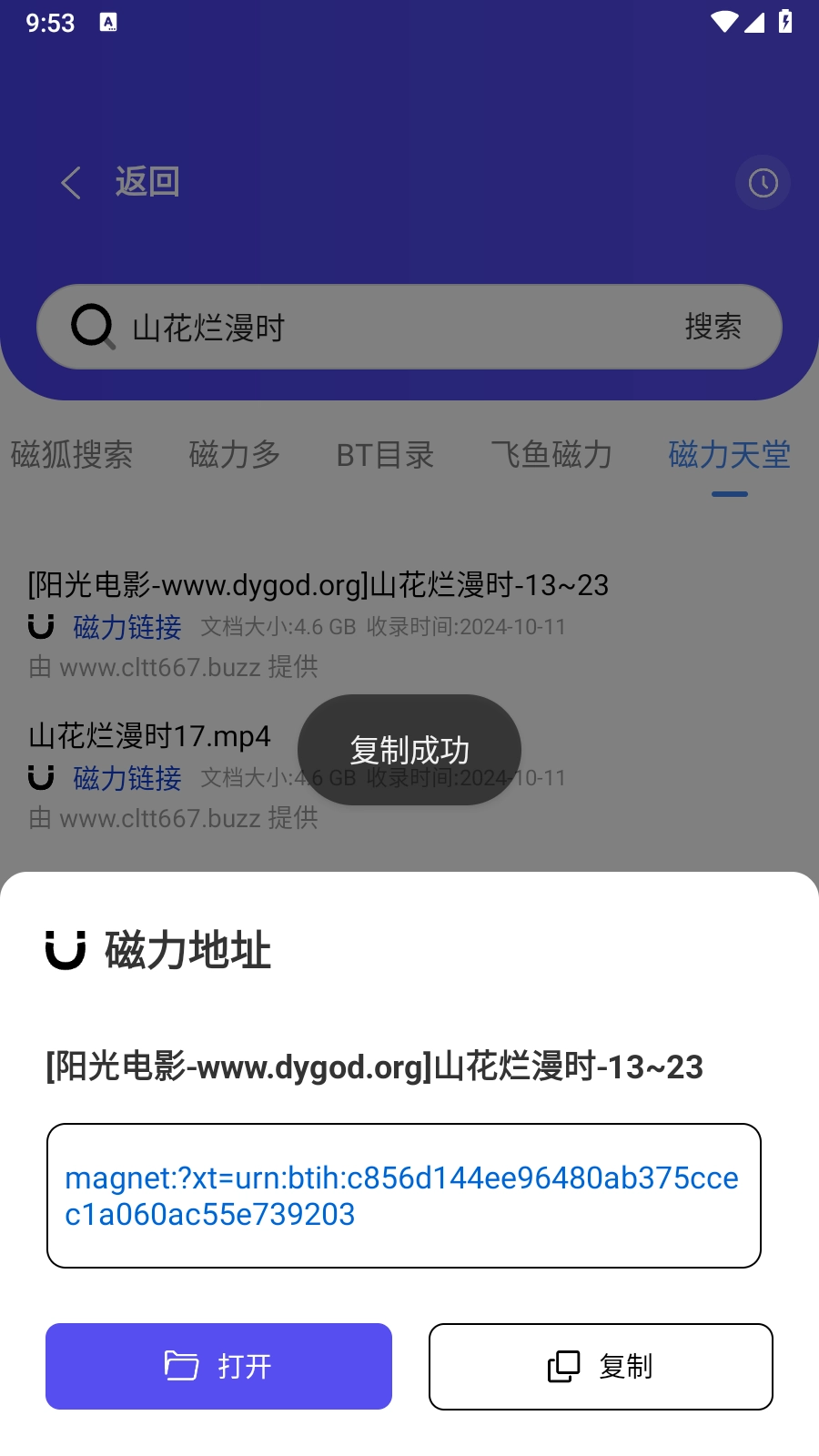Tap the 磁力链接 link under 山花烂漫时17.mp4

[x=126, y=778]
